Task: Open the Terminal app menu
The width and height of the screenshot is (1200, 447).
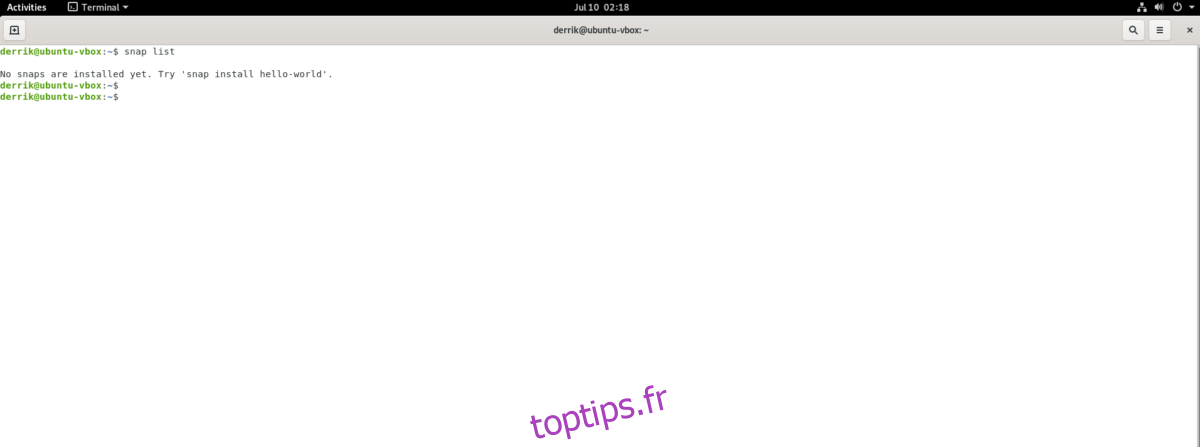Action: pyautogui.click(x=97, y=7)
